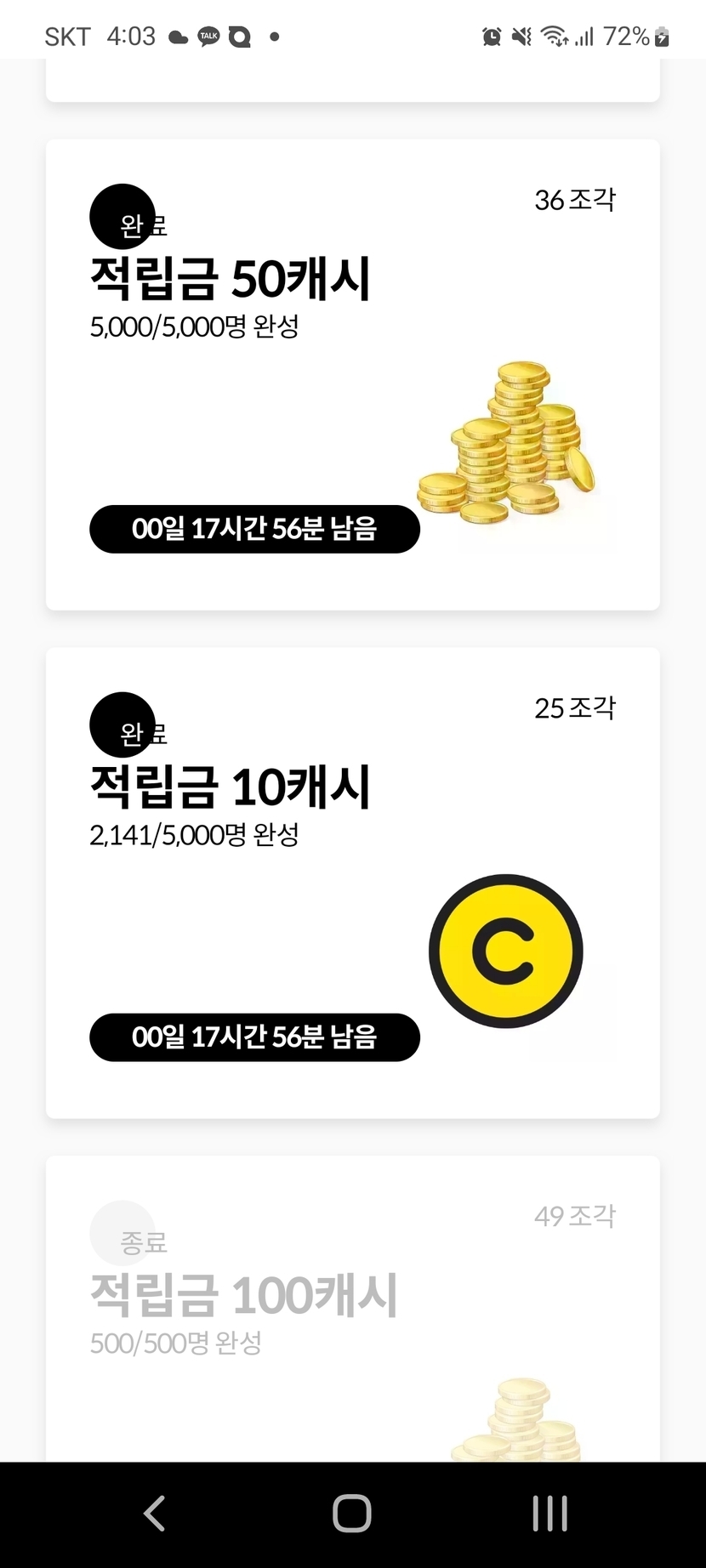
Task: Open the 적립금 50캐시 reward card
Action: tap(352, 374)
